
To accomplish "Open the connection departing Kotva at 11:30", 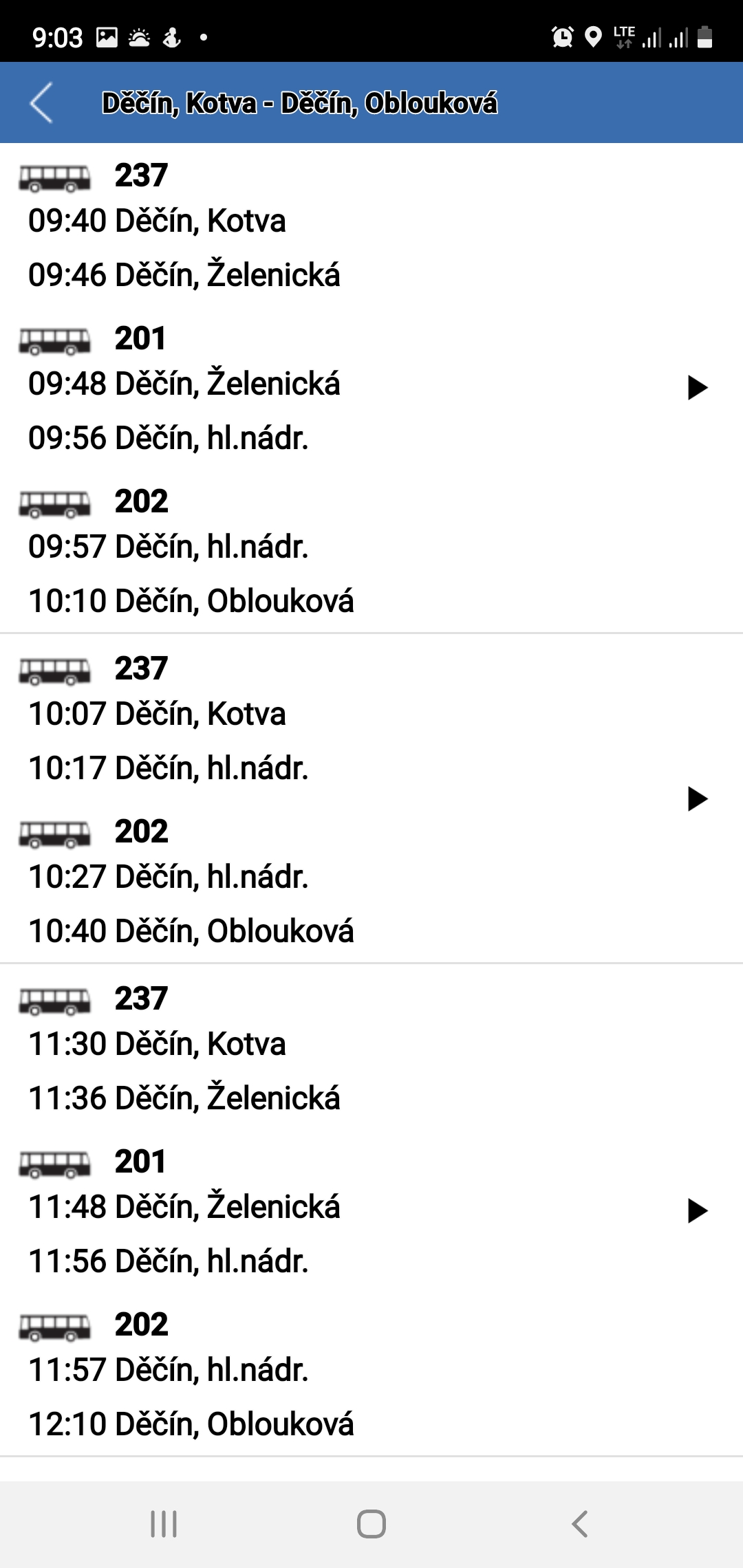I will pyautogui.click(x=371, y=1210).
